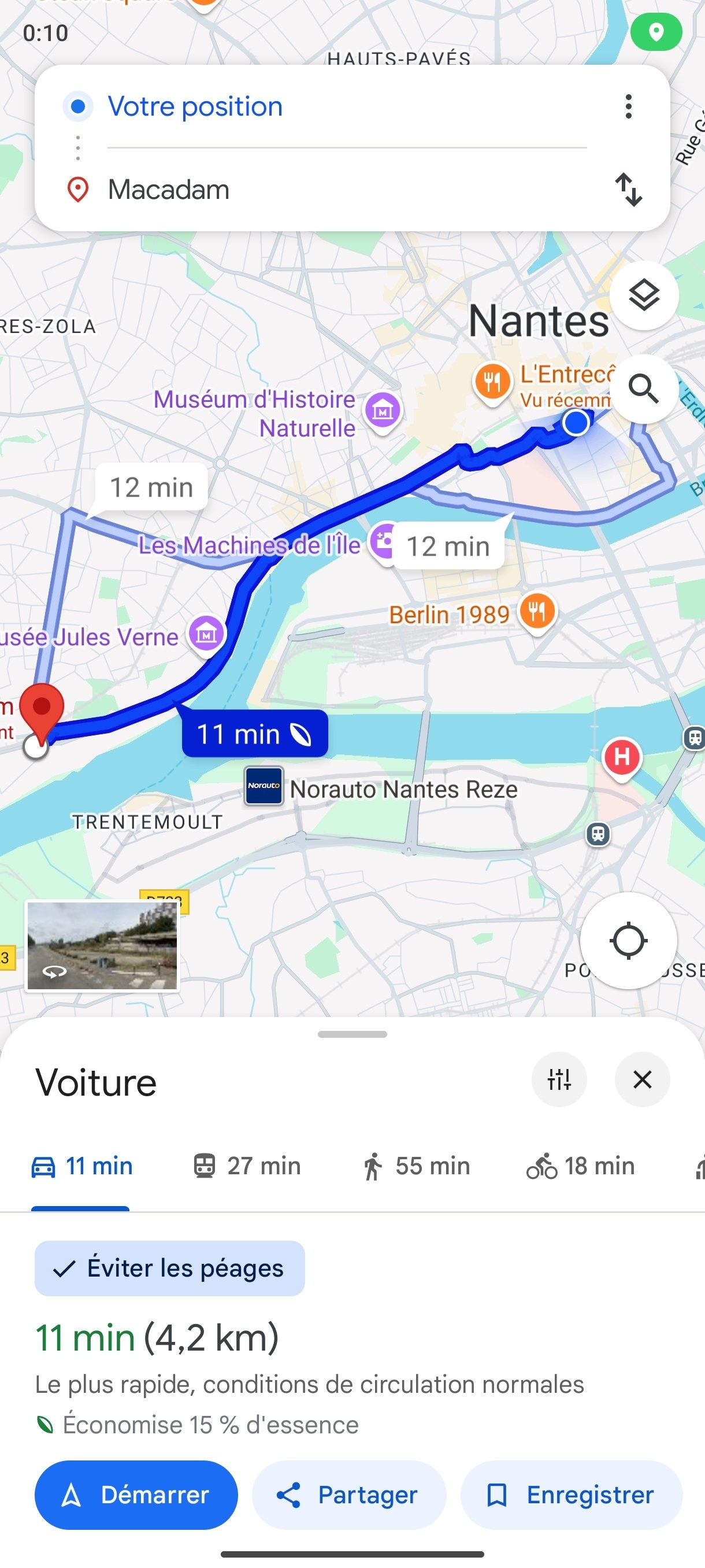Screen dimensions: 705x1568
Task: Save the route with Enregistrer
Action: [571, 1495]
